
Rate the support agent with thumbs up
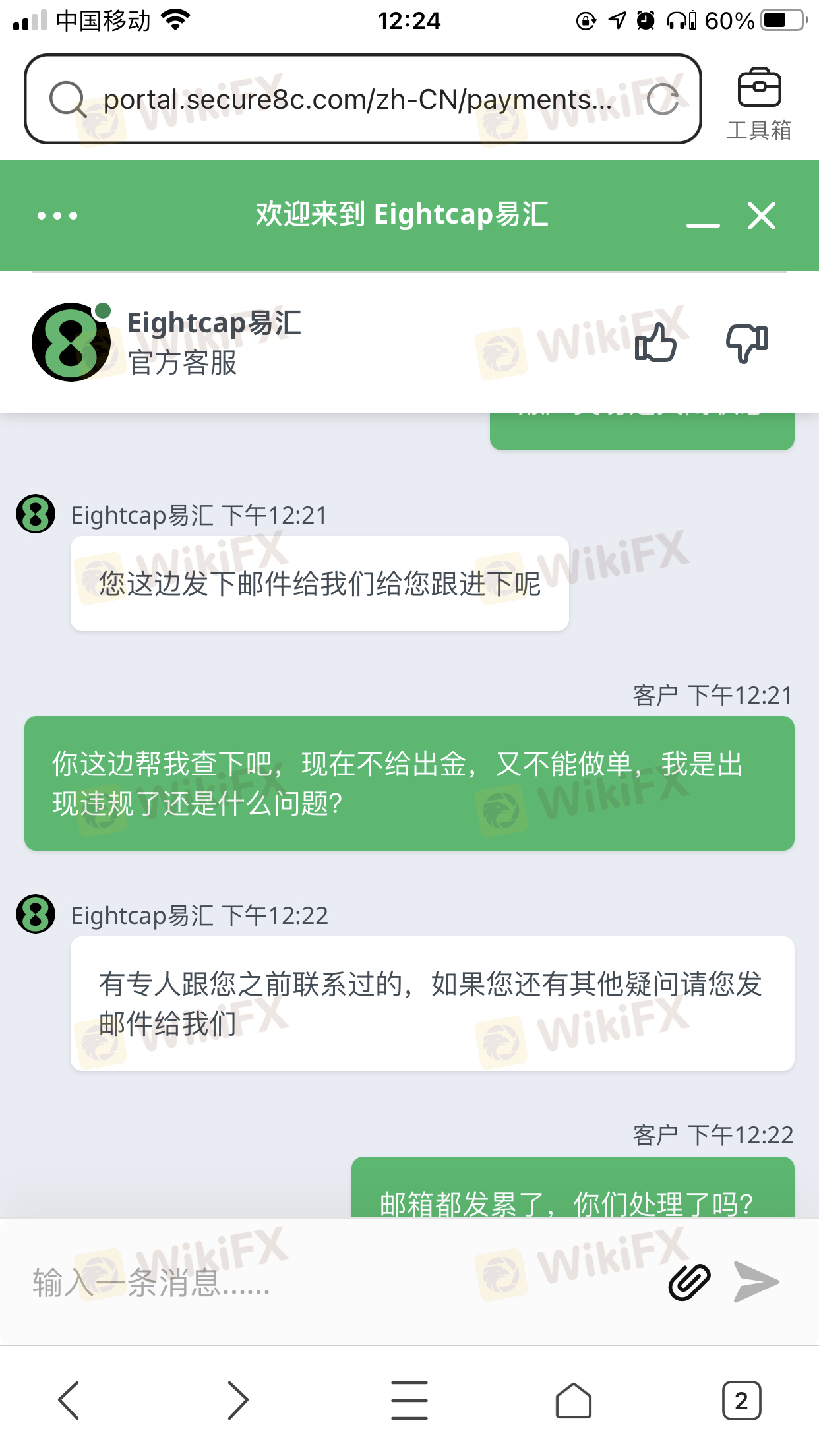click(655, 344)
